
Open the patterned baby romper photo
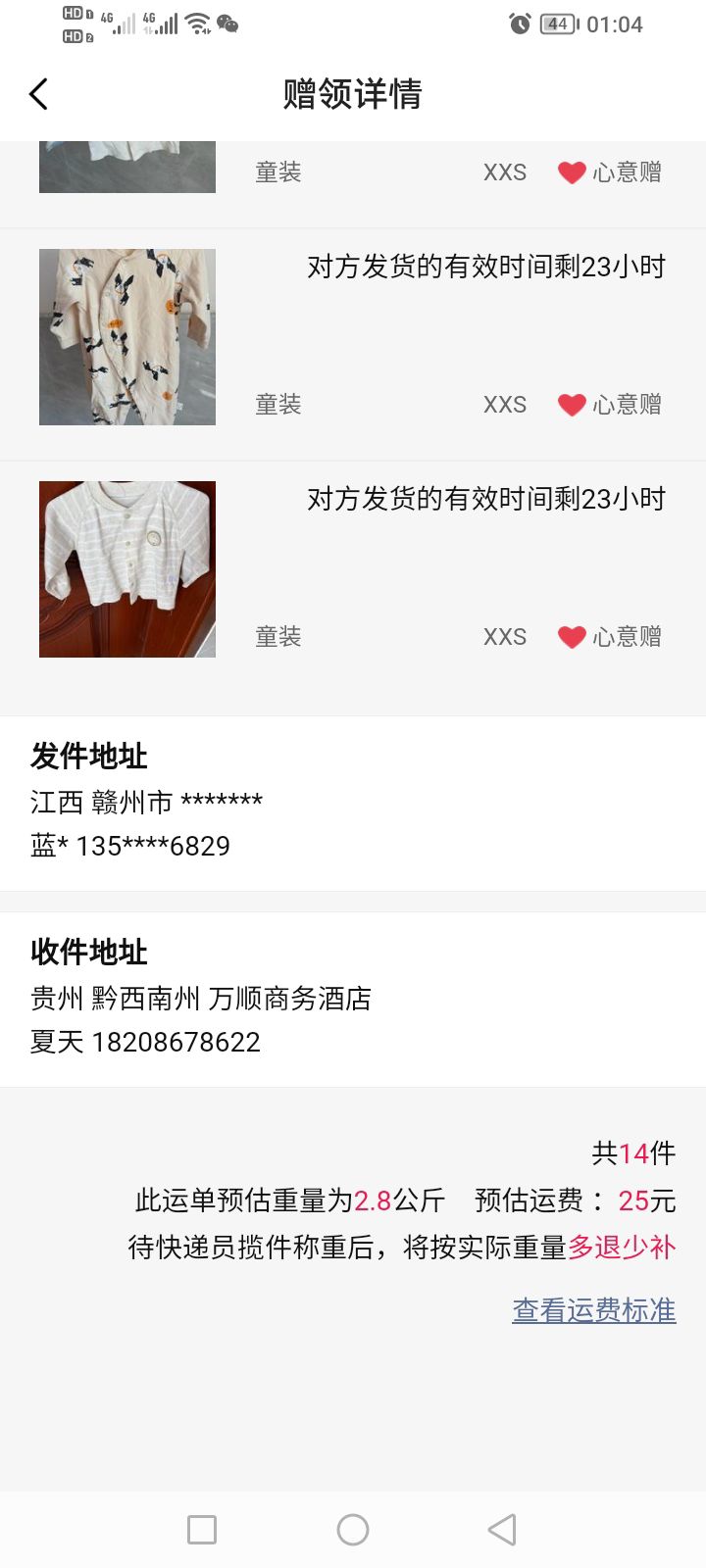[127, 337]
